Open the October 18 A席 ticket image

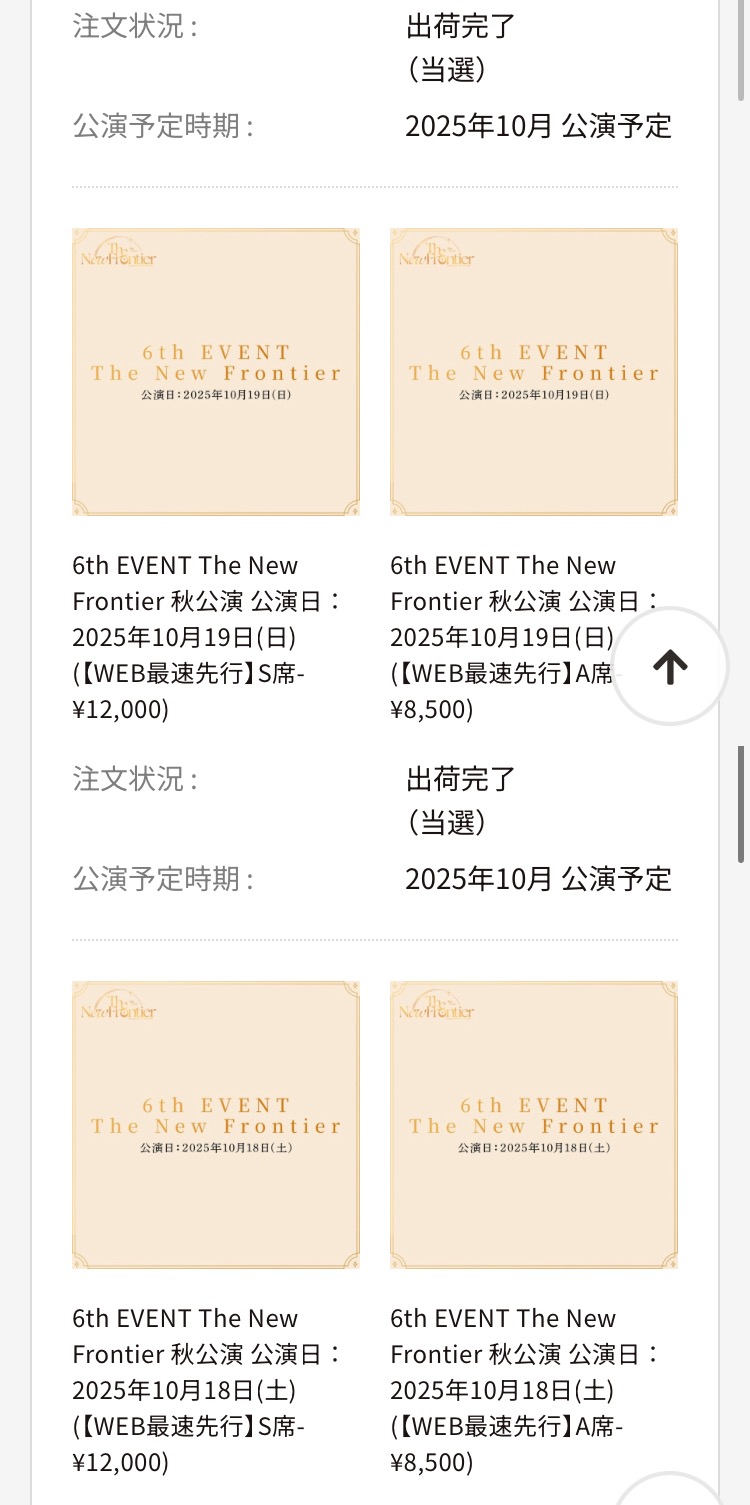click(534, 1125)
